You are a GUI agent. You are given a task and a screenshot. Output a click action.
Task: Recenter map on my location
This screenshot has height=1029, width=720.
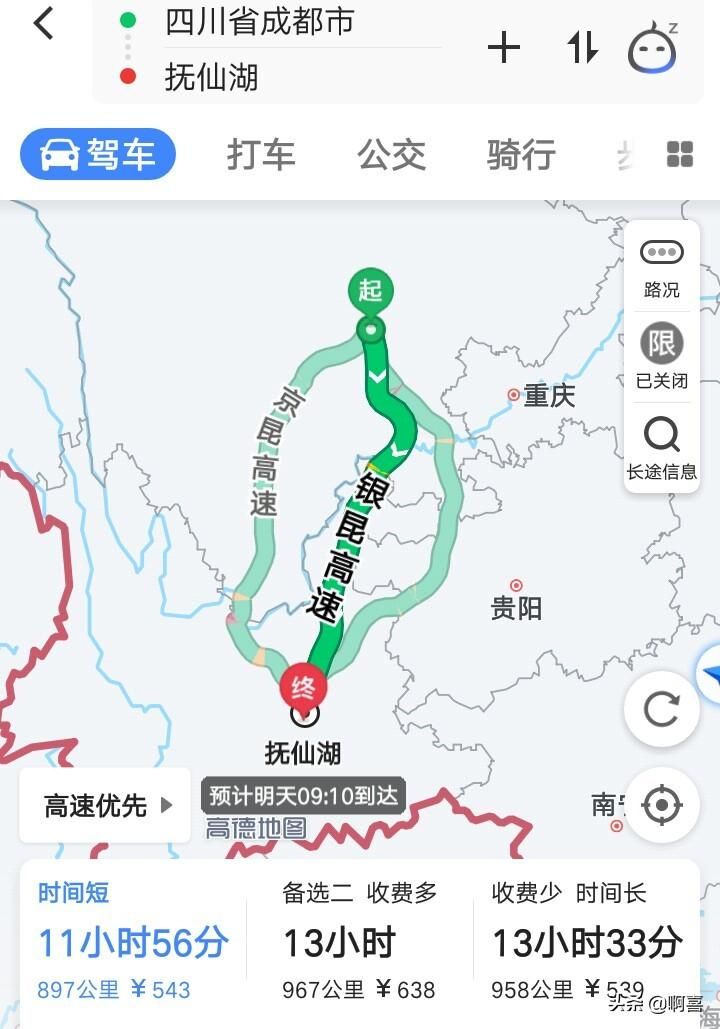click(x=661, y=805)
